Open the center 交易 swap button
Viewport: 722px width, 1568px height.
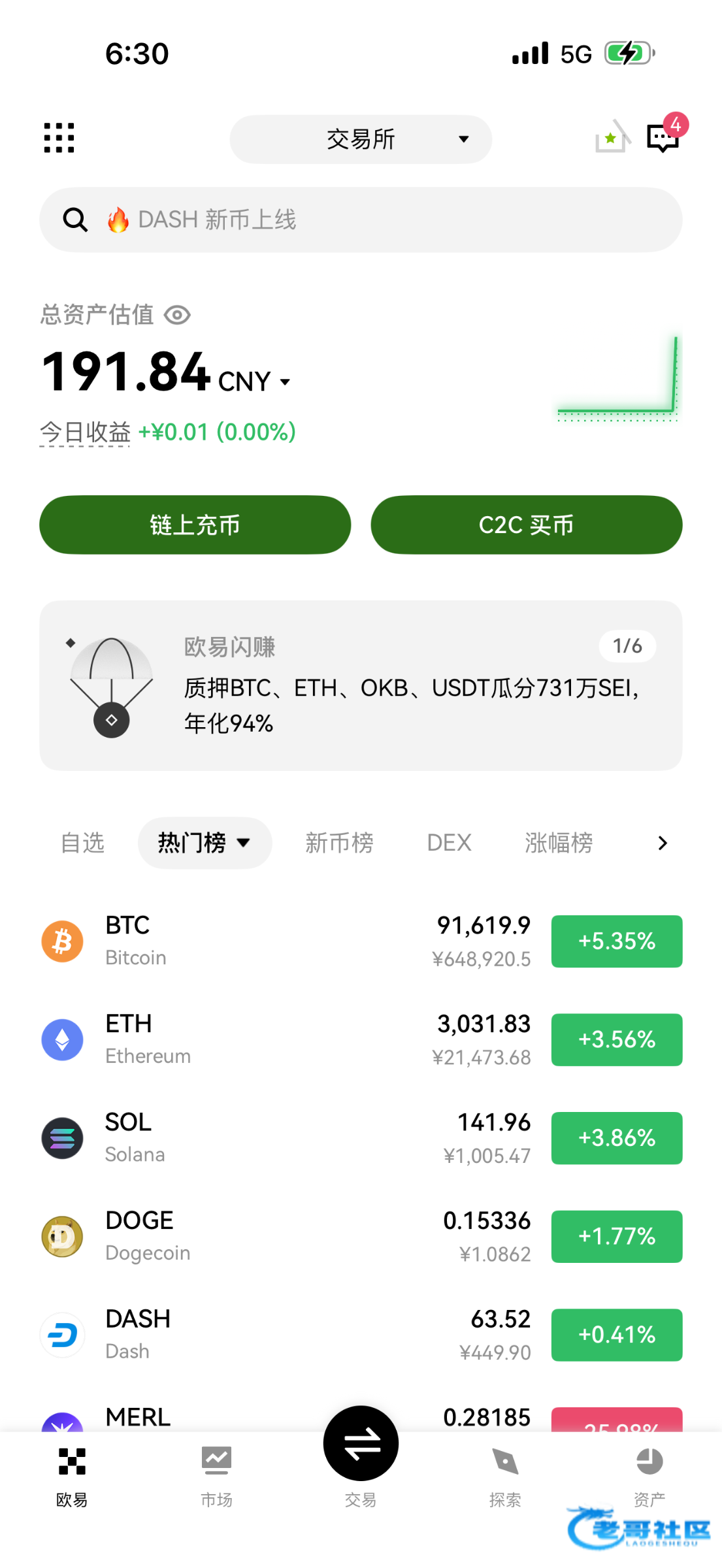tap(361, 1444)
